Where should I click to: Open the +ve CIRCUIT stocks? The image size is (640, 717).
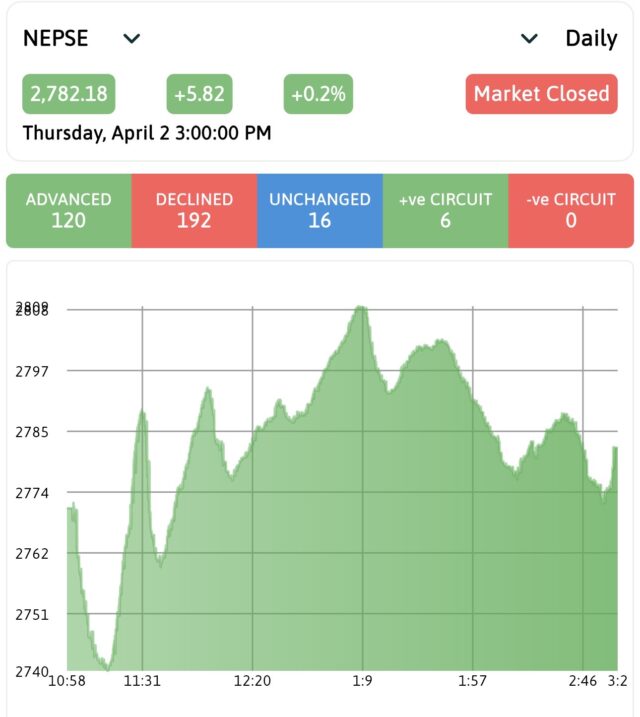click(x=445, y=210)
